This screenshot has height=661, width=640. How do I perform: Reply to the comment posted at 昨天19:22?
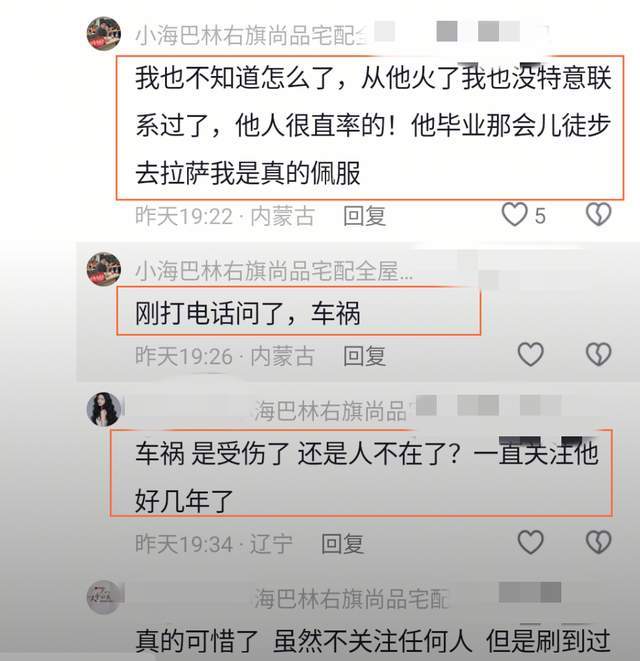click(364, 215)
